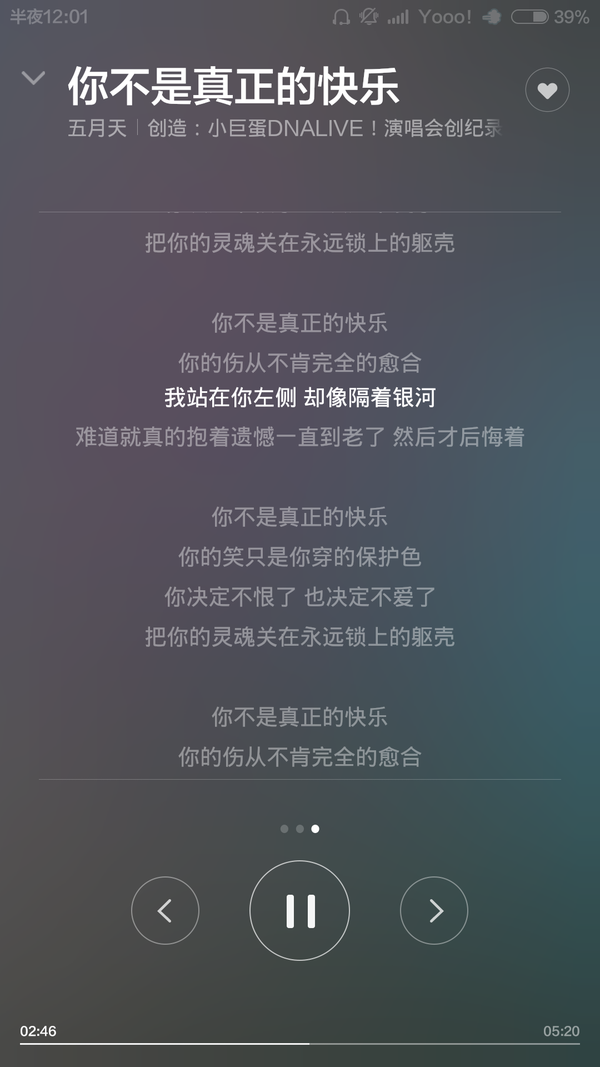Favorite this song with the heart icon
Viewport: 600px width, 1067px height.
click(547, 90)
